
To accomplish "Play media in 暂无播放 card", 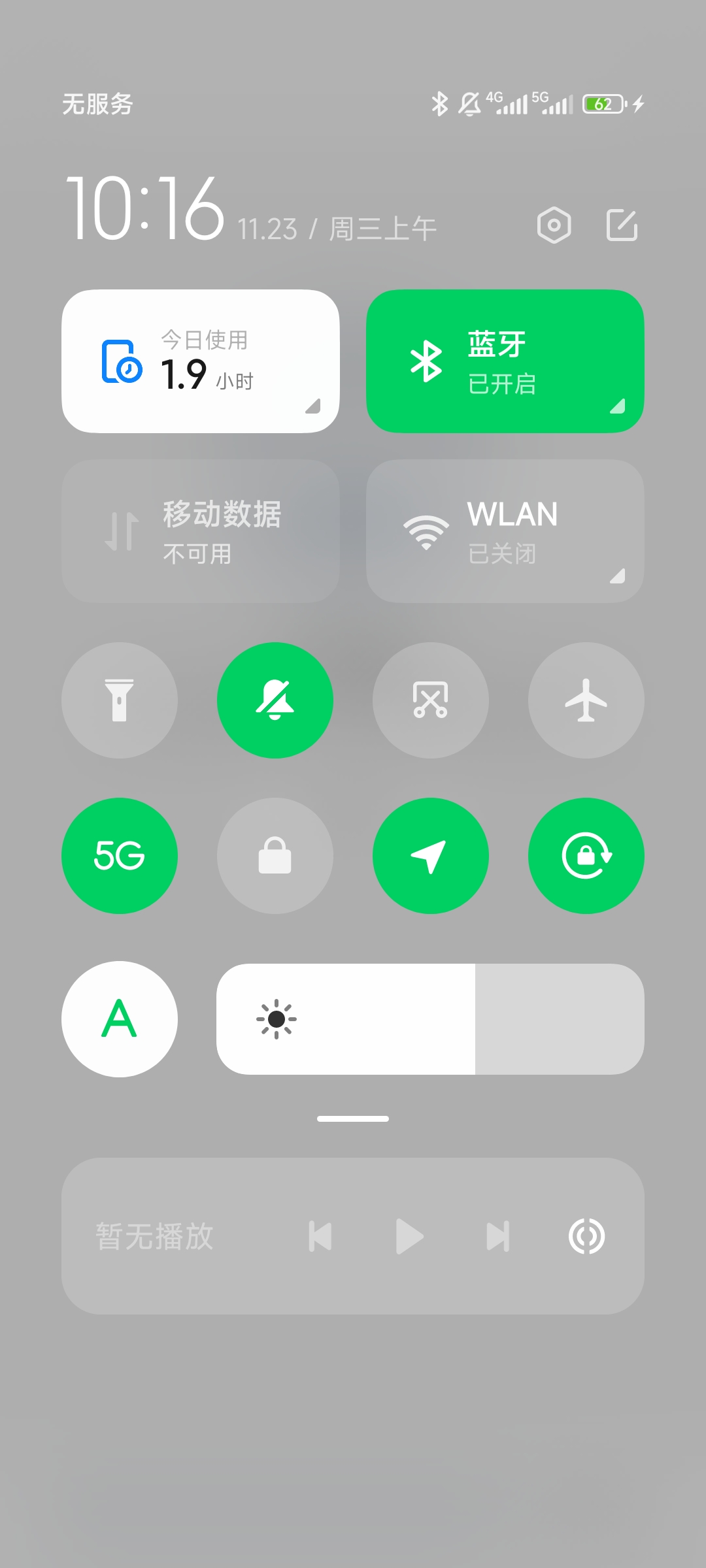I will pos(410,1236).
